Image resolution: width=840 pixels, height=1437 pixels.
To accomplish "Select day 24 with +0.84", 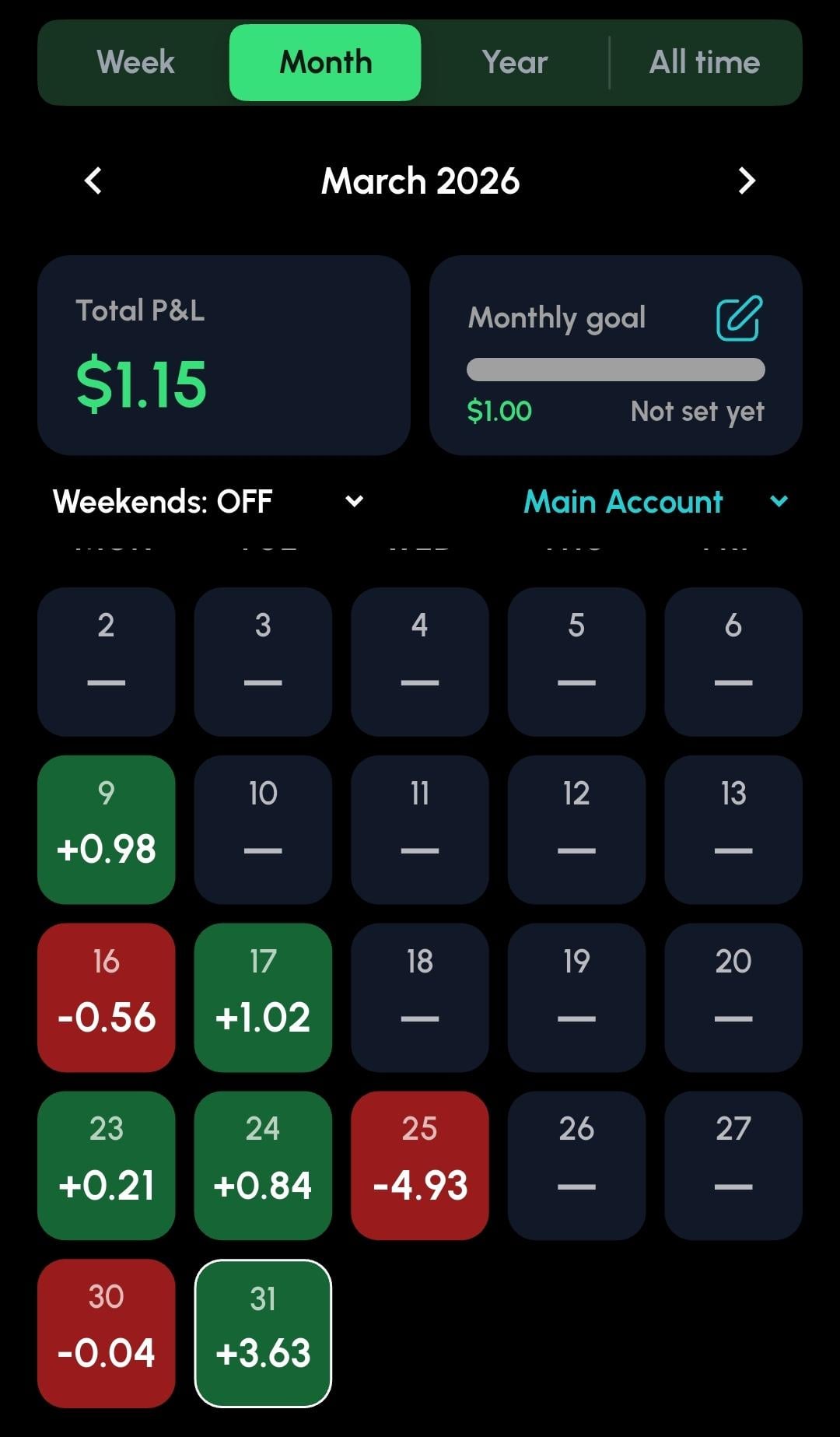I will pyautogui.click(x=263, y=1165).
